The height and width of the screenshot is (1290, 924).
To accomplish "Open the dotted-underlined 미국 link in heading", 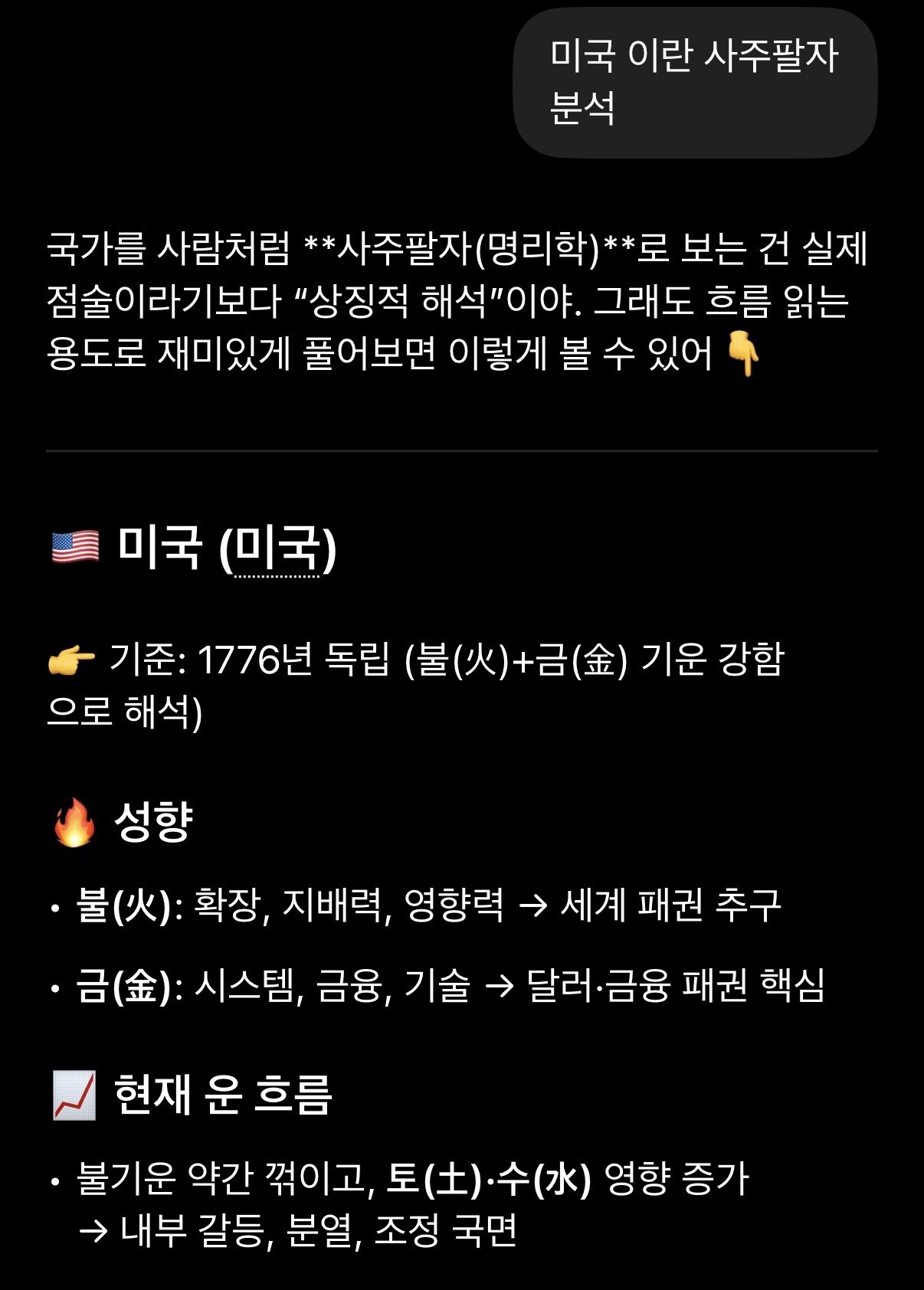I will [277, 549].
